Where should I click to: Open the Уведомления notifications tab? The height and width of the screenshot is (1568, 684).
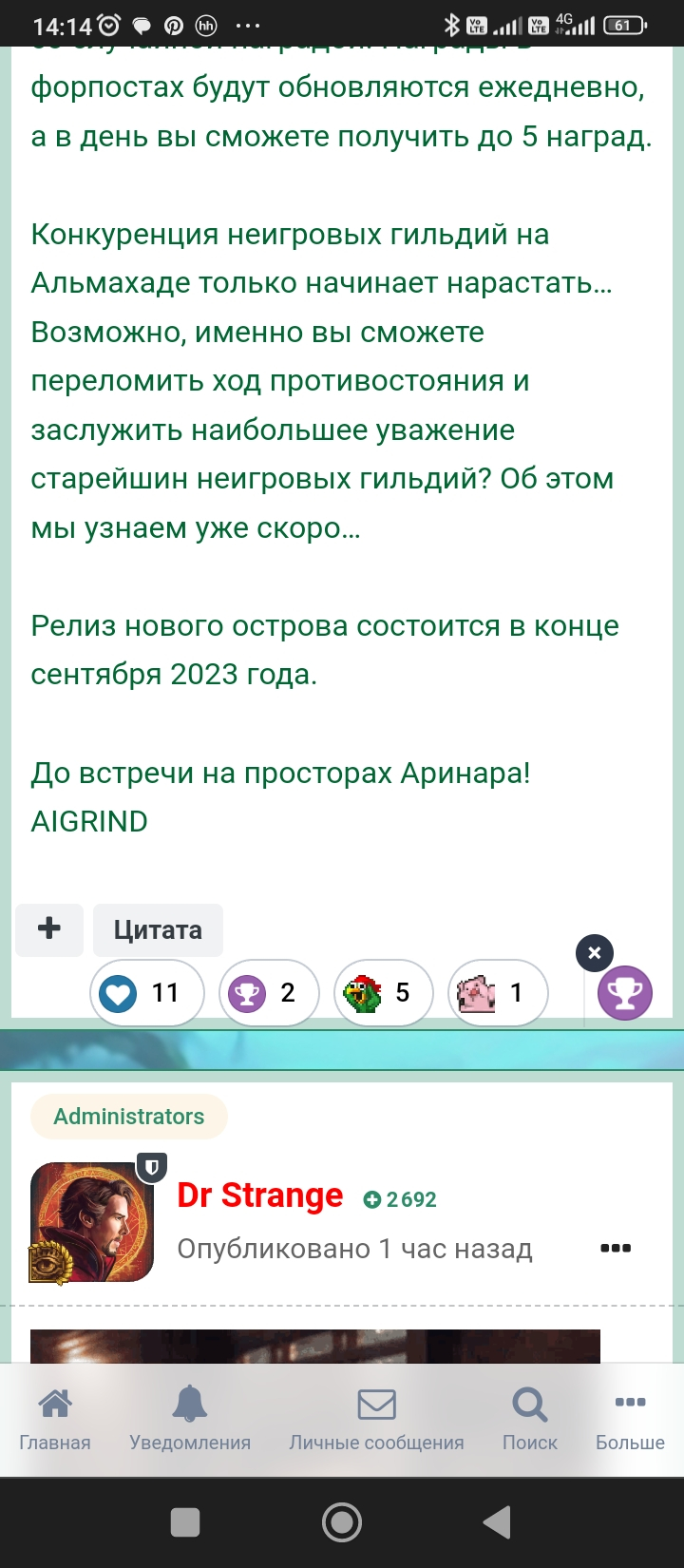190,1420
